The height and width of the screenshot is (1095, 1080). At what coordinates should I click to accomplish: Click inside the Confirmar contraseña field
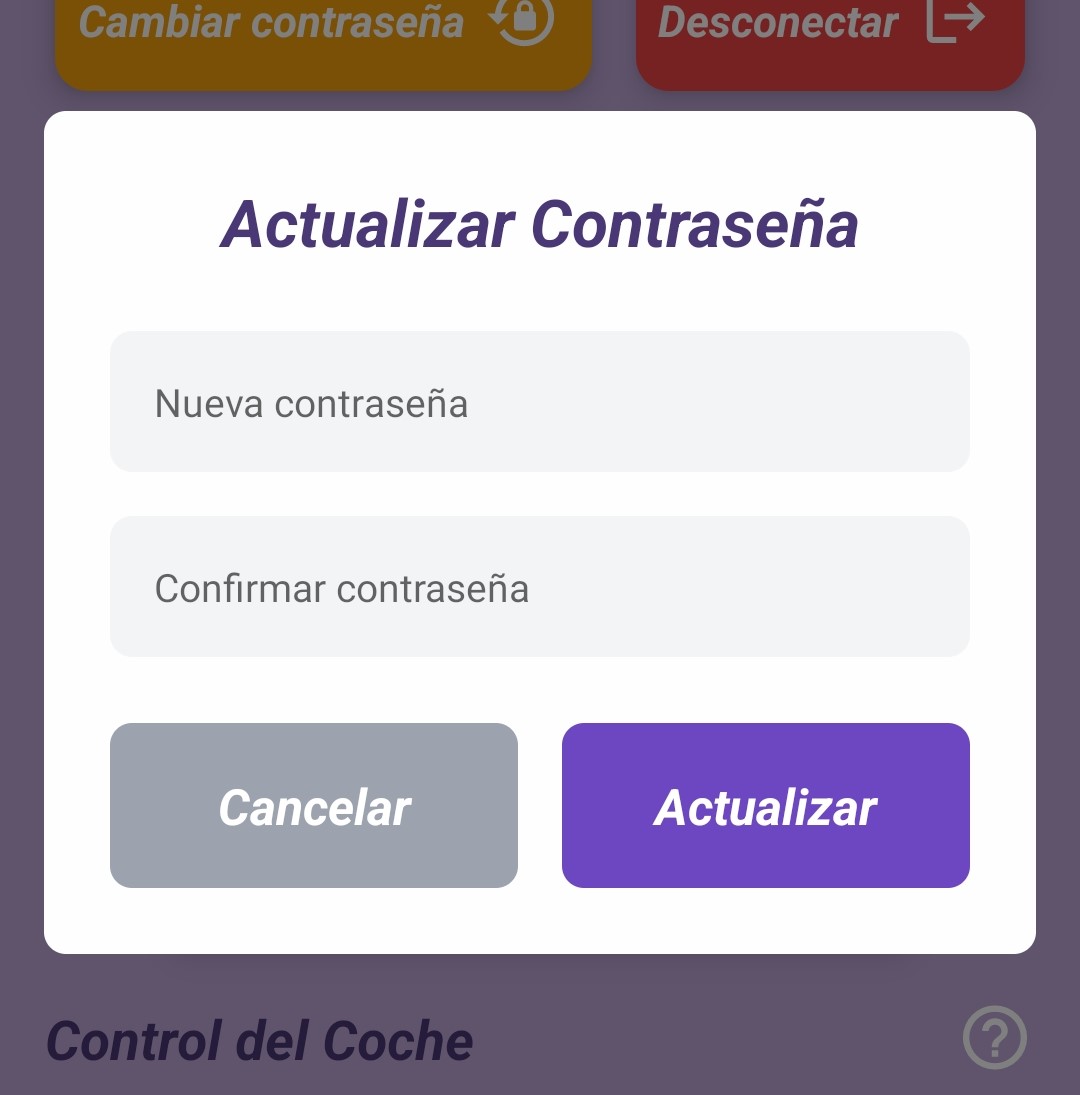[540, 586]
